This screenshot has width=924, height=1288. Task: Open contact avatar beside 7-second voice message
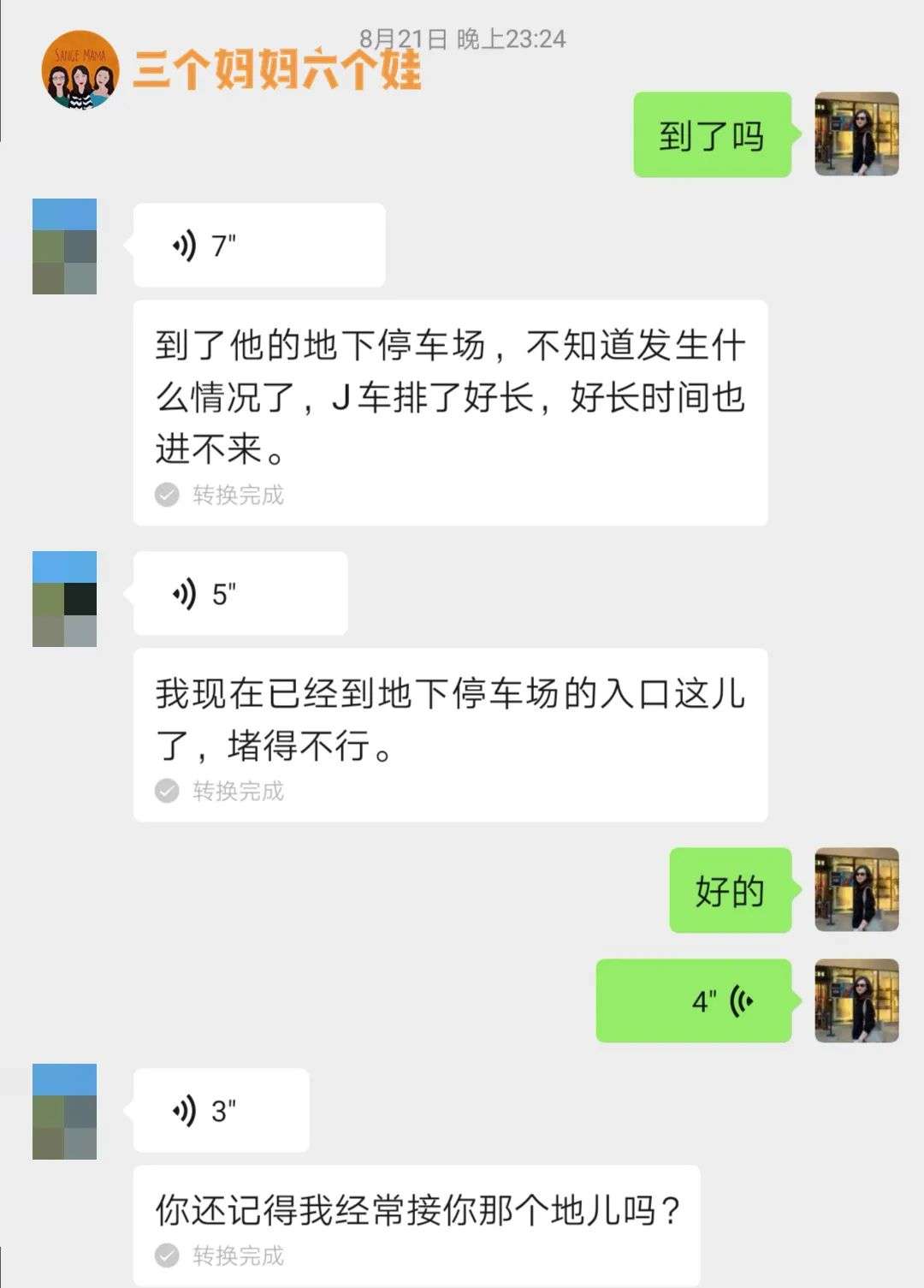pyautogui.click(x=64, y=246)
